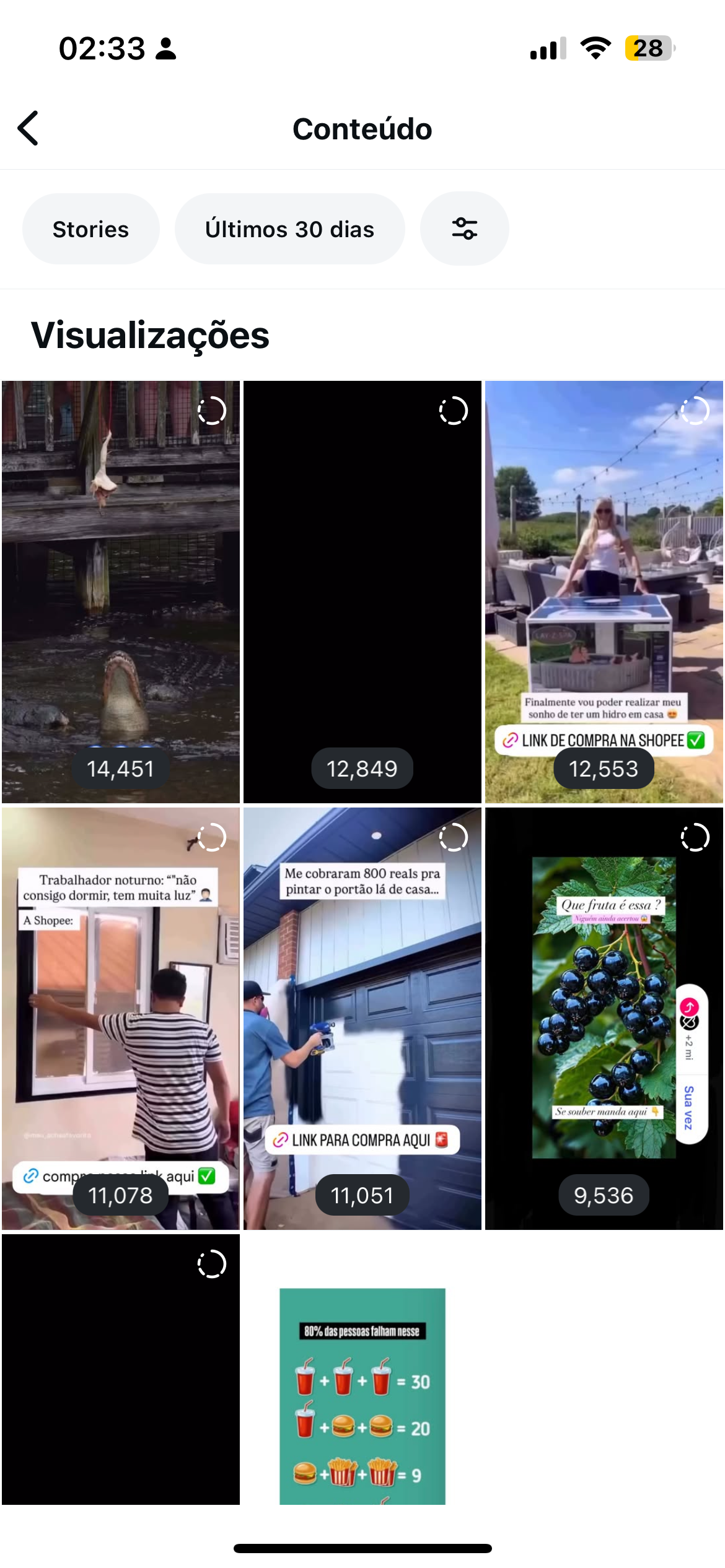The width and height of the screenshot is (725, 1568).
Task: Open the '80% das pessoas falham nesse' story
Action: click(362, 1393)
